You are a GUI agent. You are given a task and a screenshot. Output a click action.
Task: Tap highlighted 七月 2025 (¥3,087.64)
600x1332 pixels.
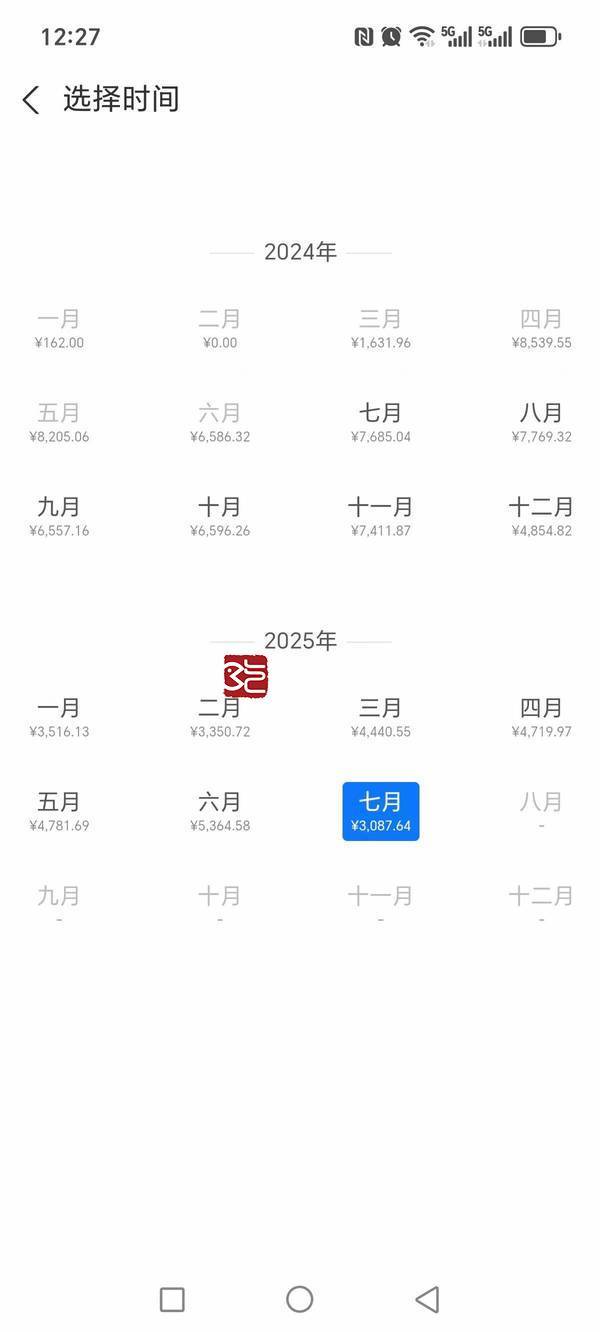pos(380,811)
